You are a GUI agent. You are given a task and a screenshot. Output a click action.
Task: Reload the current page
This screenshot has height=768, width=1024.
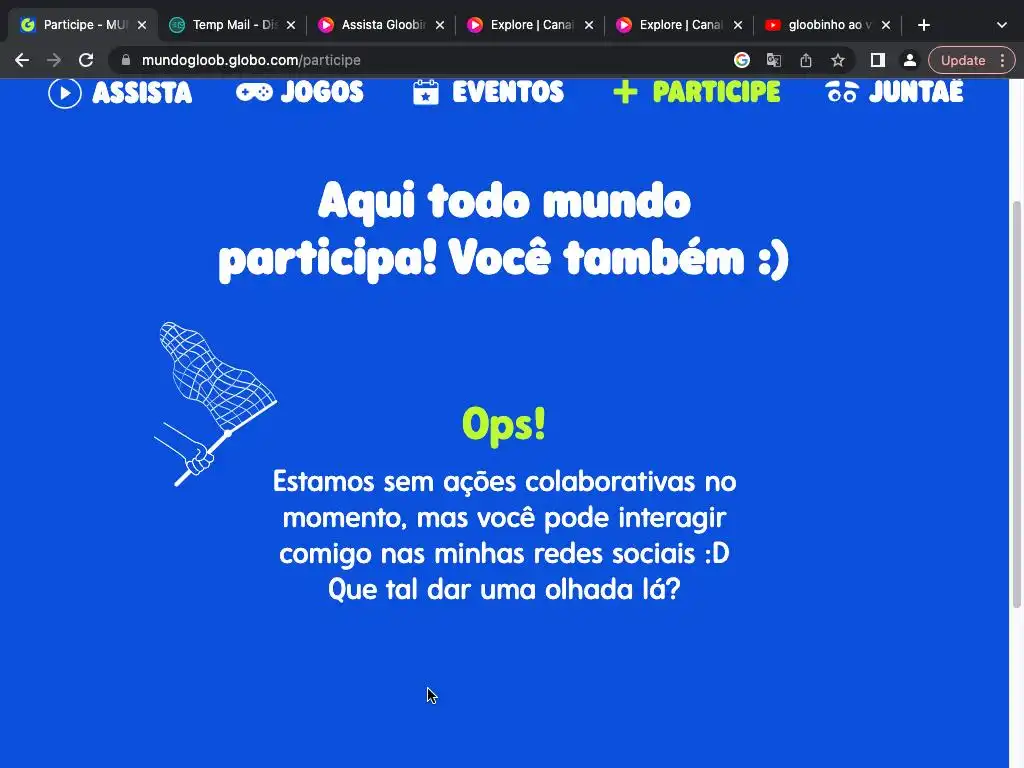86,60
